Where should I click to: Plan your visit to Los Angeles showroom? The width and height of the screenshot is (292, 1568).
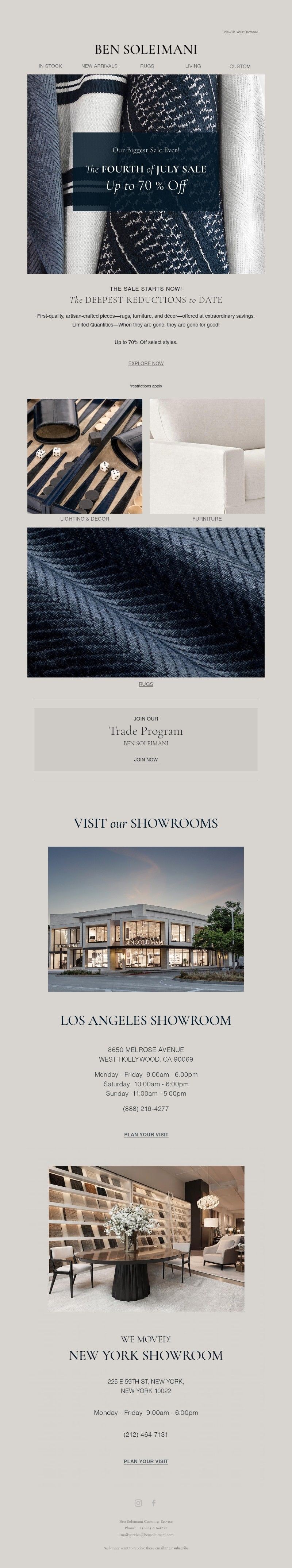[146, 1135]
